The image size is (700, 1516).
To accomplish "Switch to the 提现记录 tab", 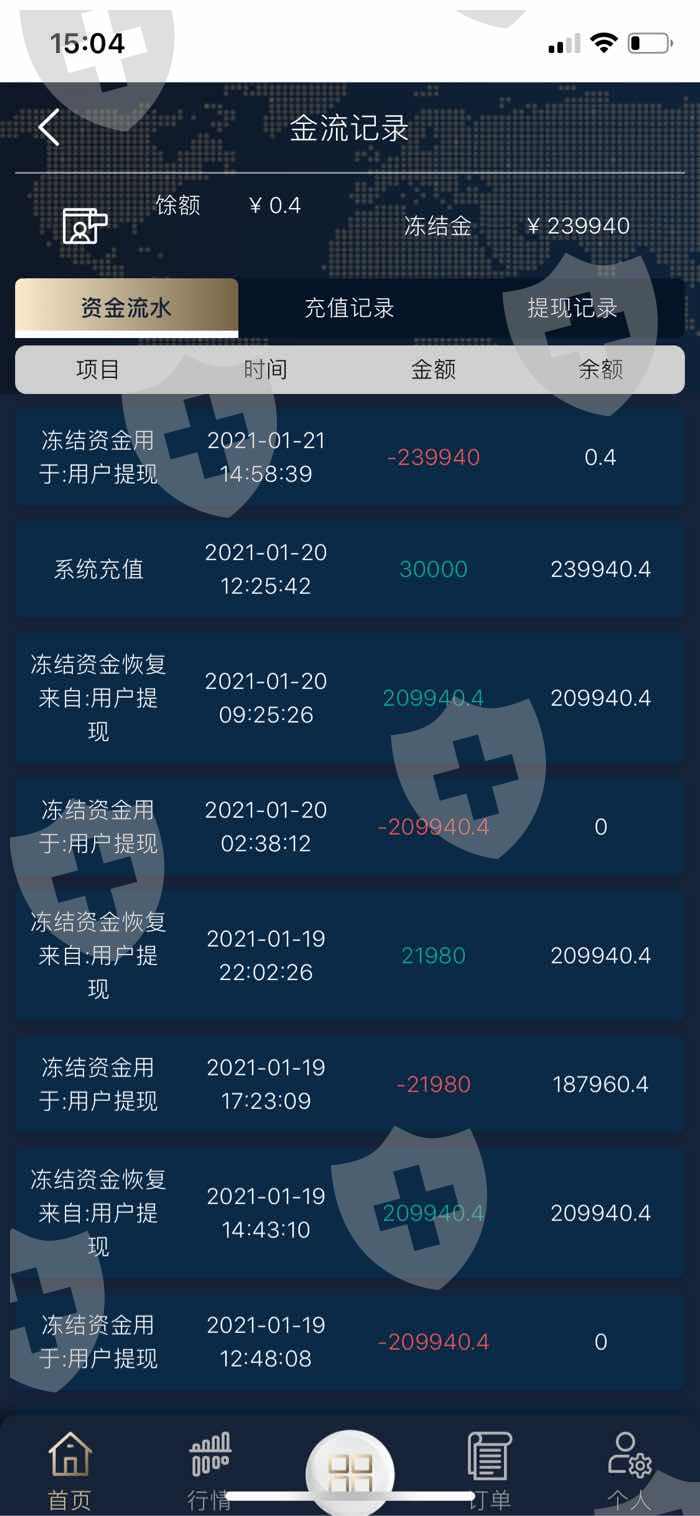I will pyautogui.click(x=572, y=308).
